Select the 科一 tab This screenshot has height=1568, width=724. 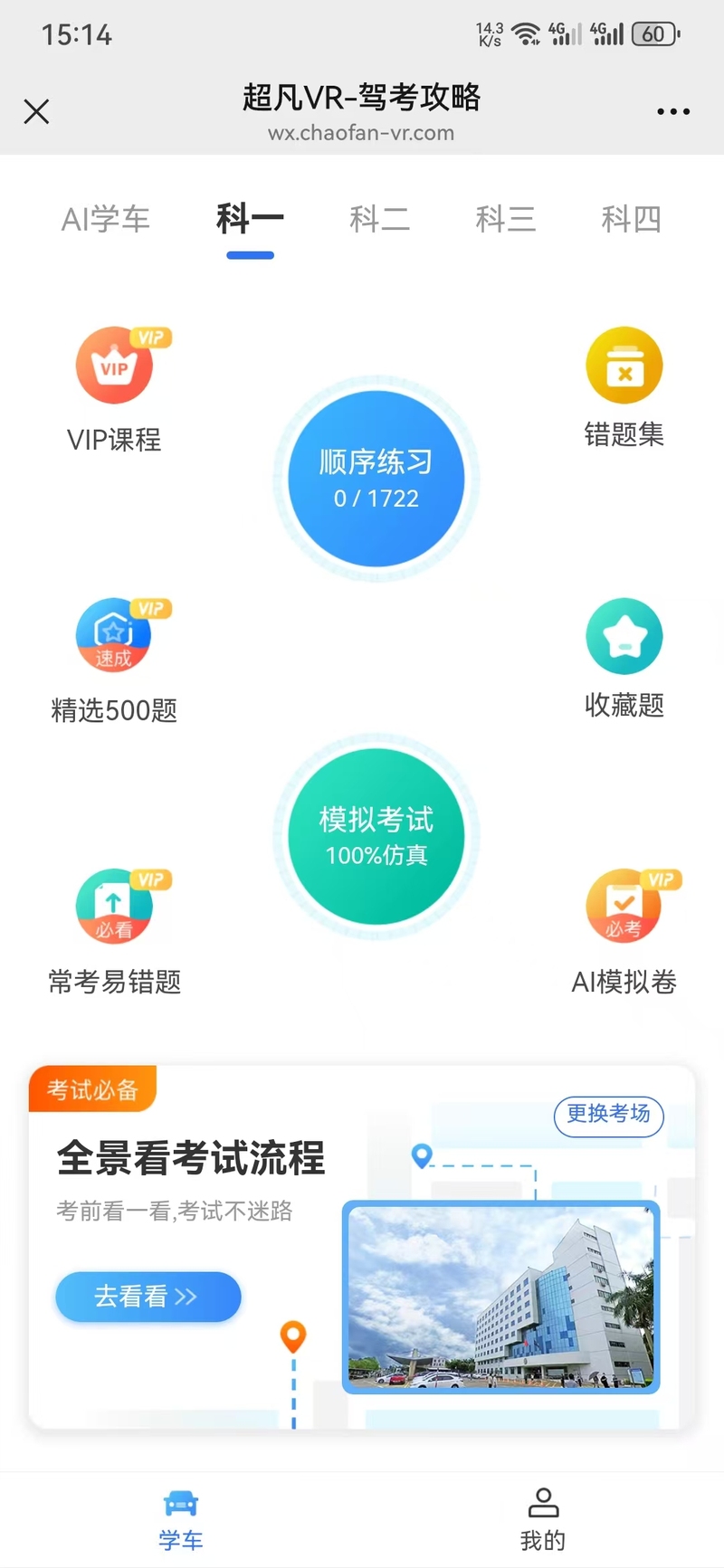pos(250,219)
